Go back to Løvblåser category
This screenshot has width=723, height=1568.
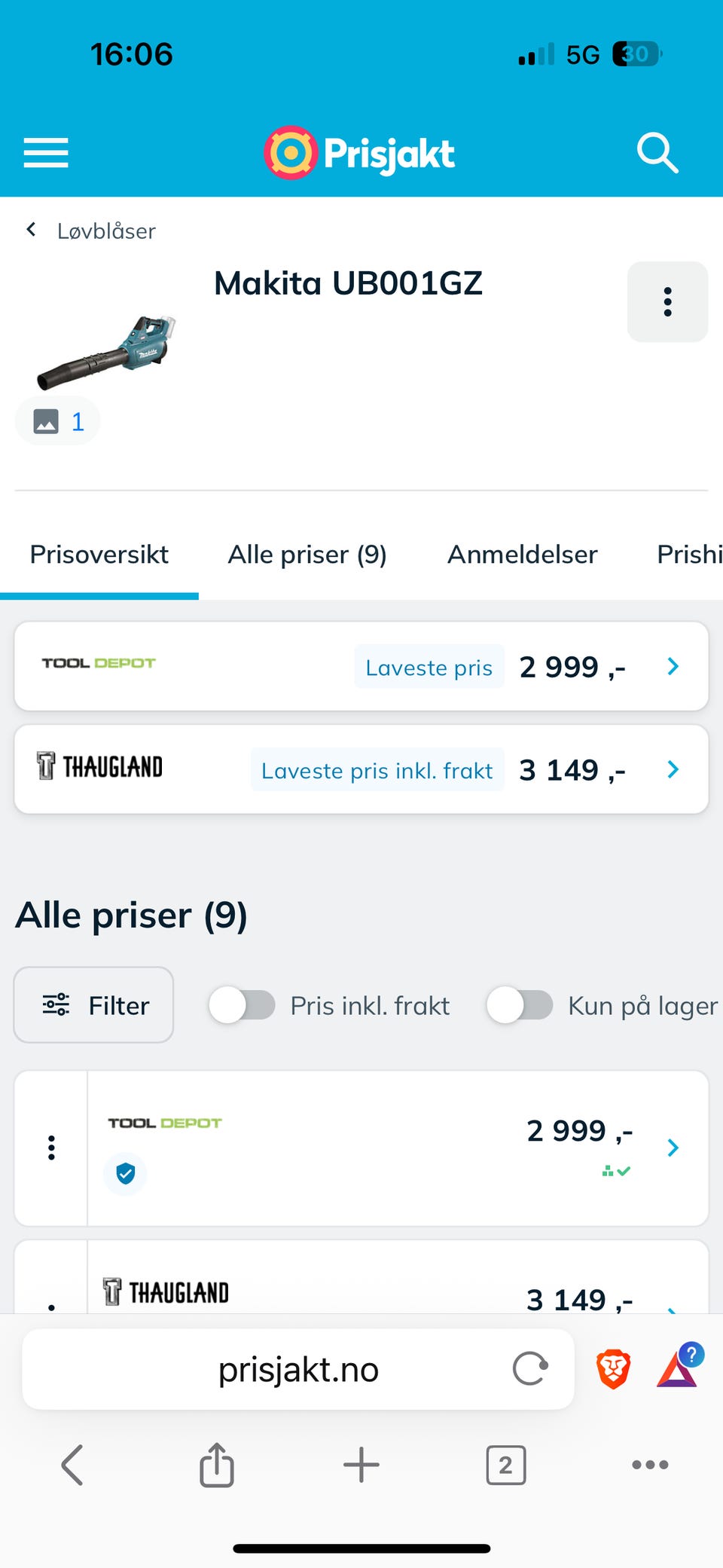click(x=90, y=231)
